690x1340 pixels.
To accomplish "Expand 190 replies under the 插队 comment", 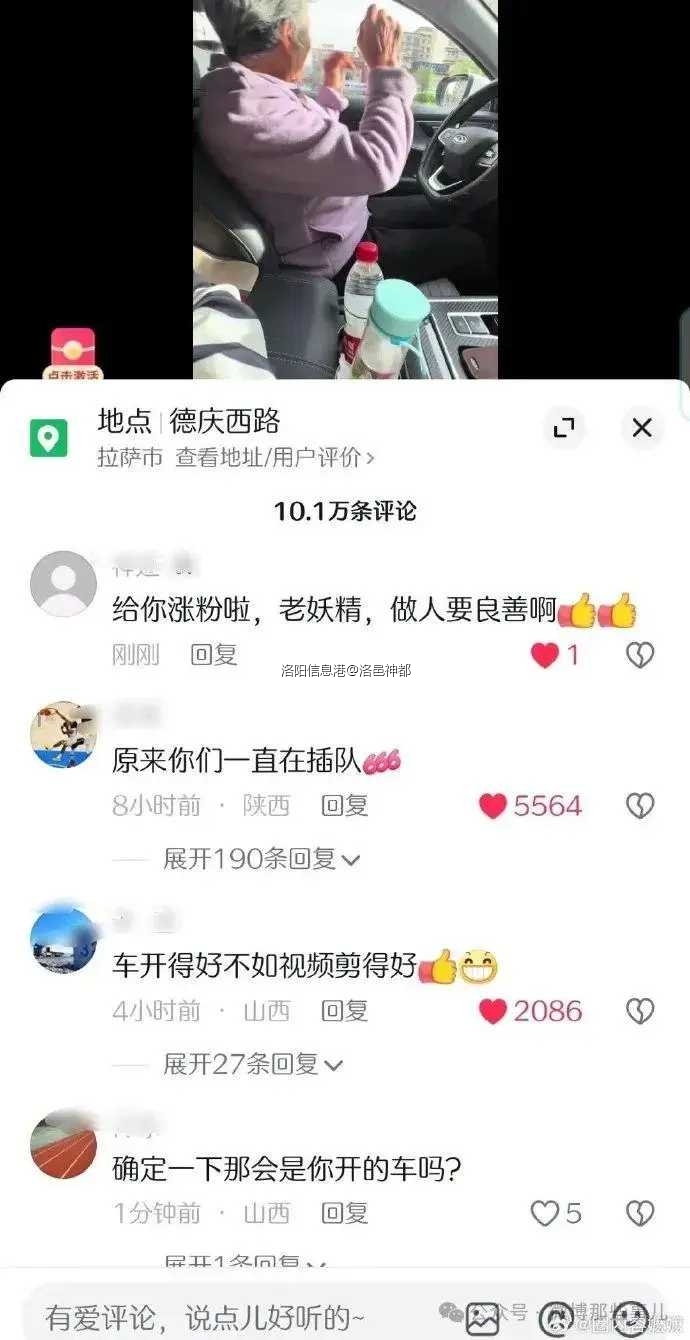I will point(261,858).
